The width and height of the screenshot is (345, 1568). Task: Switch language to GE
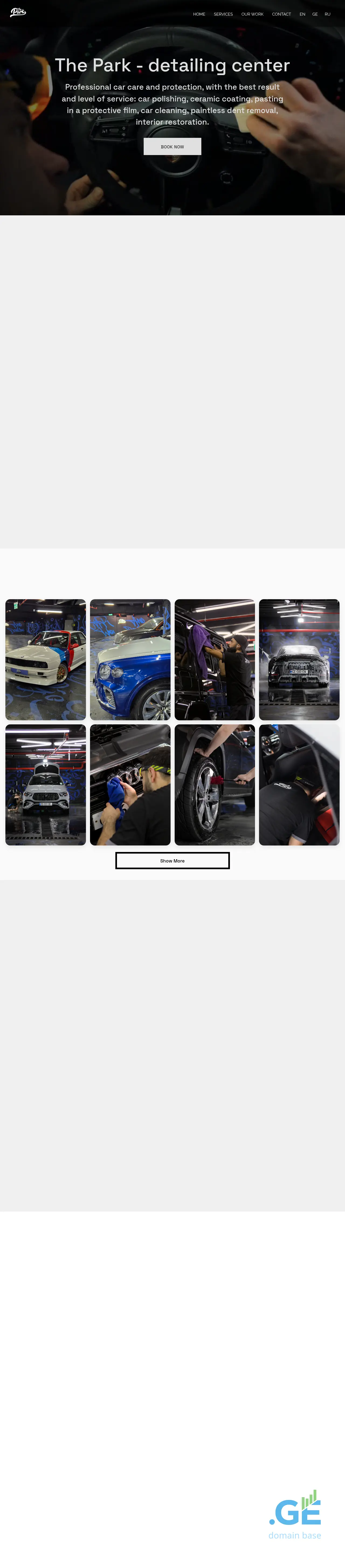pos(315,14)
